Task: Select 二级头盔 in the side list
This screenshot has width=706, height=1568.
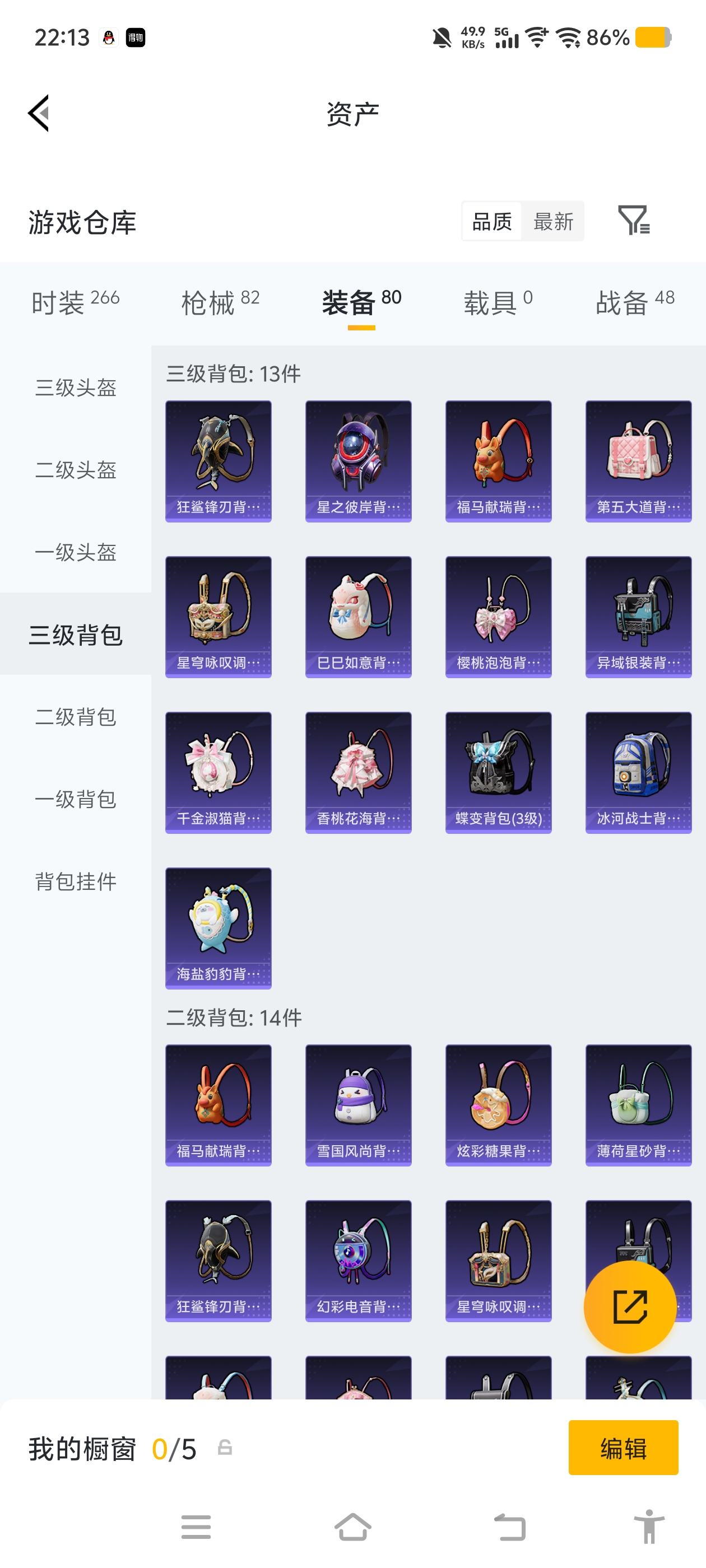Action: [x=76, y=470]
